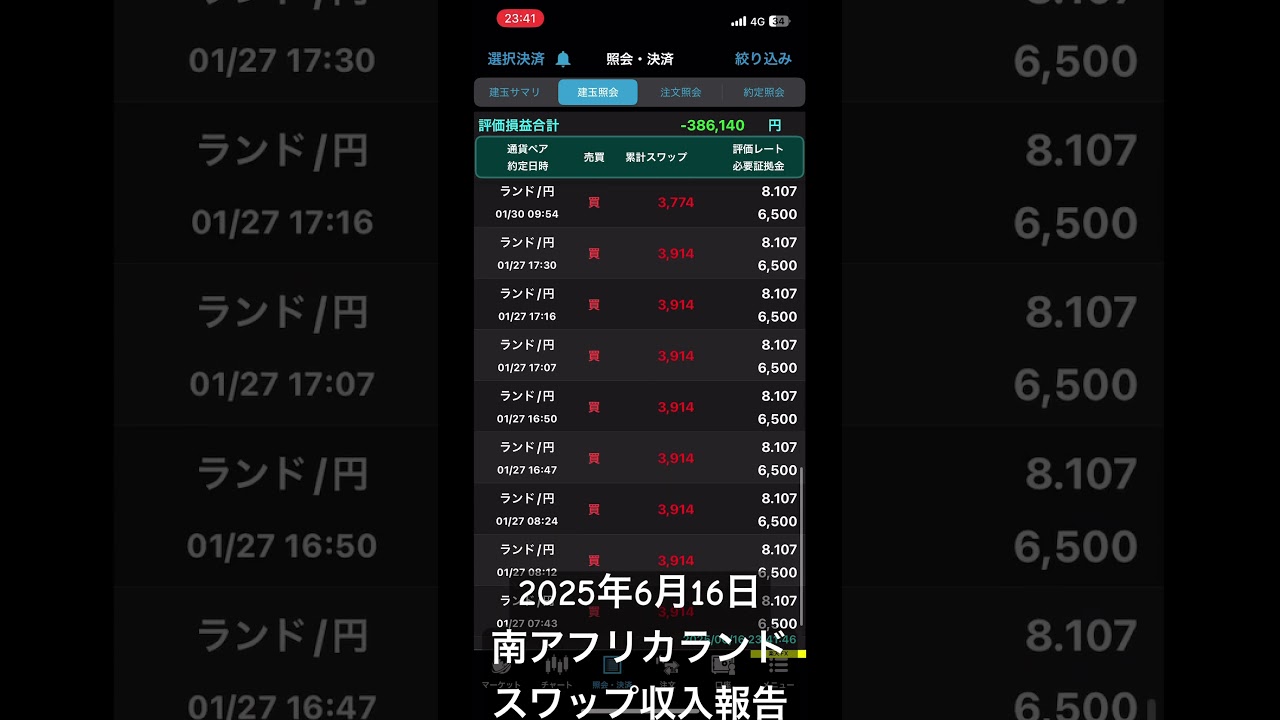The width and height of the screenshot is (1280, 720).
Task: View the ランド/円 position dated 01/27 17:07
Action: point(639,356)
